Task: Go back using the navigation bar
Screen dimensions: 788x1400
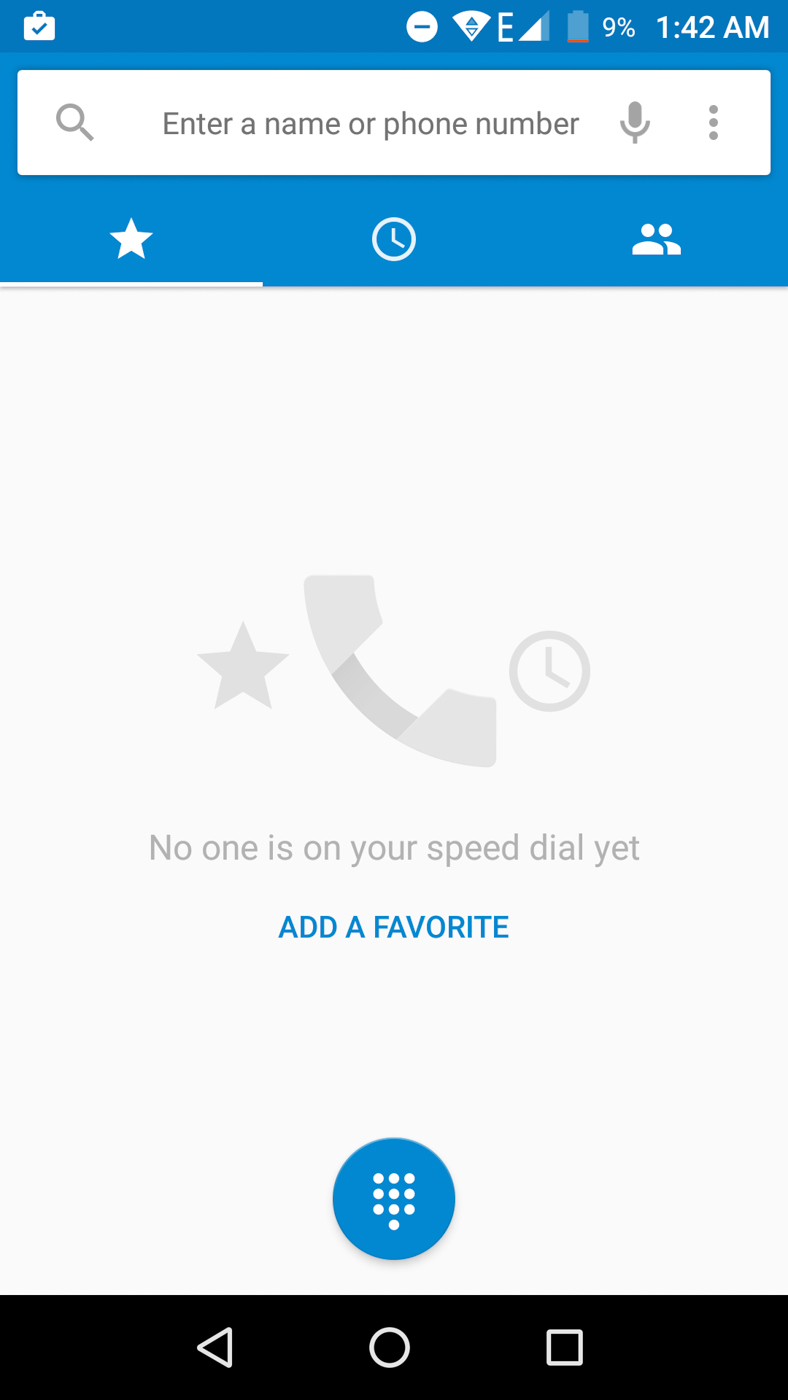Action: pos(215,1347)
